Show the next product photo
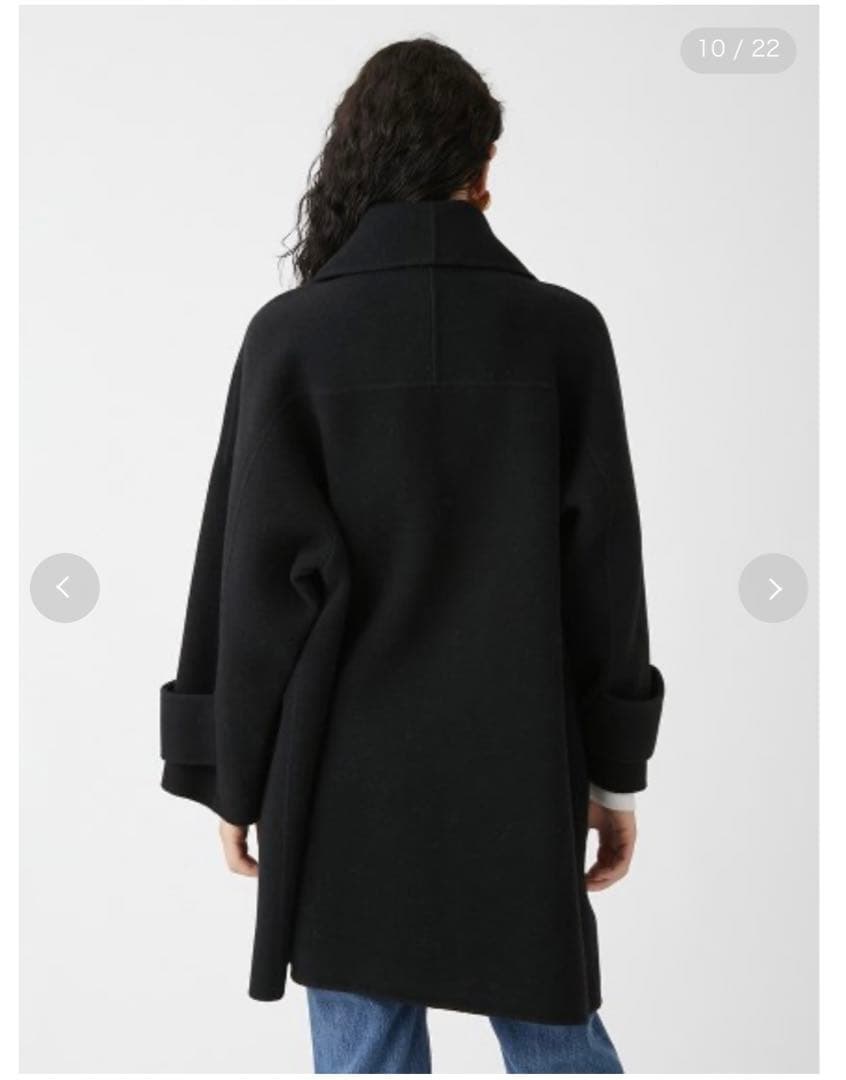Viewport: 846px width, 1080px height. tap(773, 588)
